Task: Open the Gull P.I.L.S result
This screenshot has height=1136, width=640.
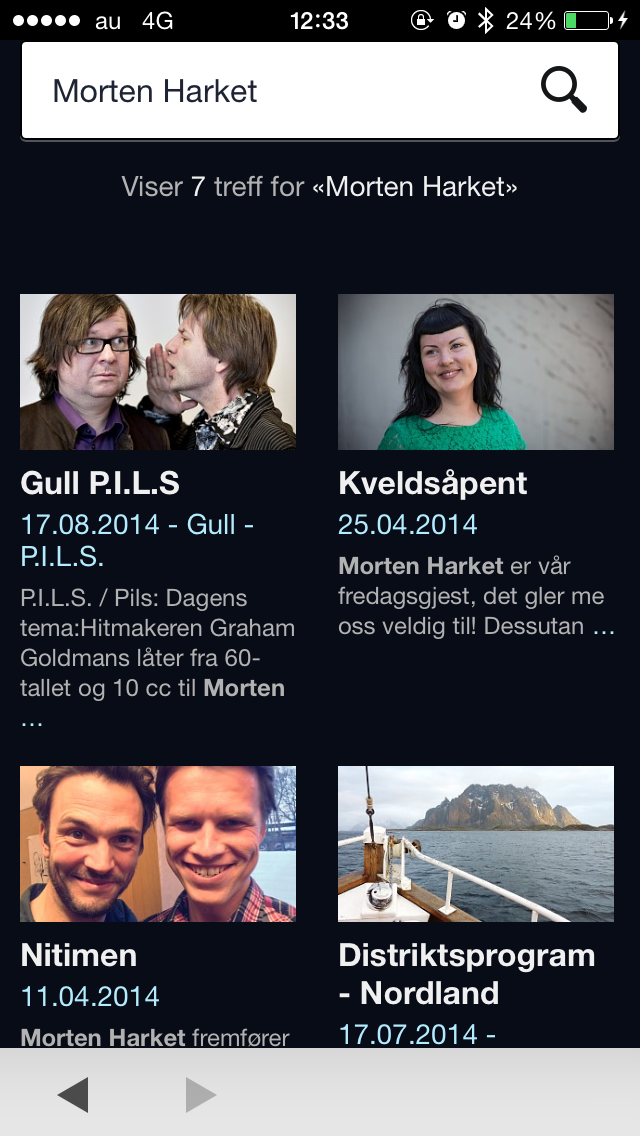Action: 100,483
